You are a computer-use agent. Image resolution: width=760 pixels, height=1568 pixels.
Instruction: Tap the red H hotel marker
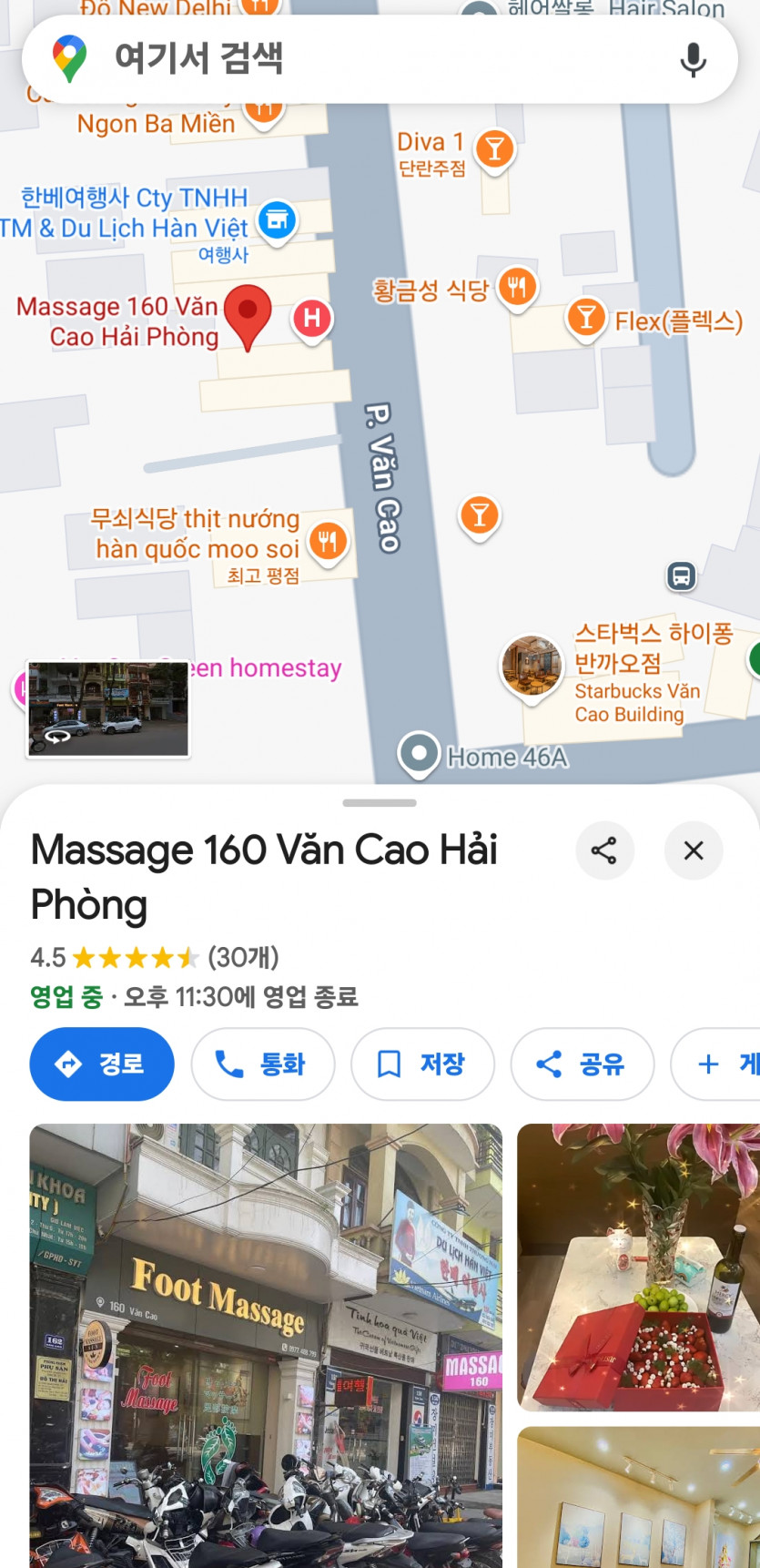[x=312, y=318]
